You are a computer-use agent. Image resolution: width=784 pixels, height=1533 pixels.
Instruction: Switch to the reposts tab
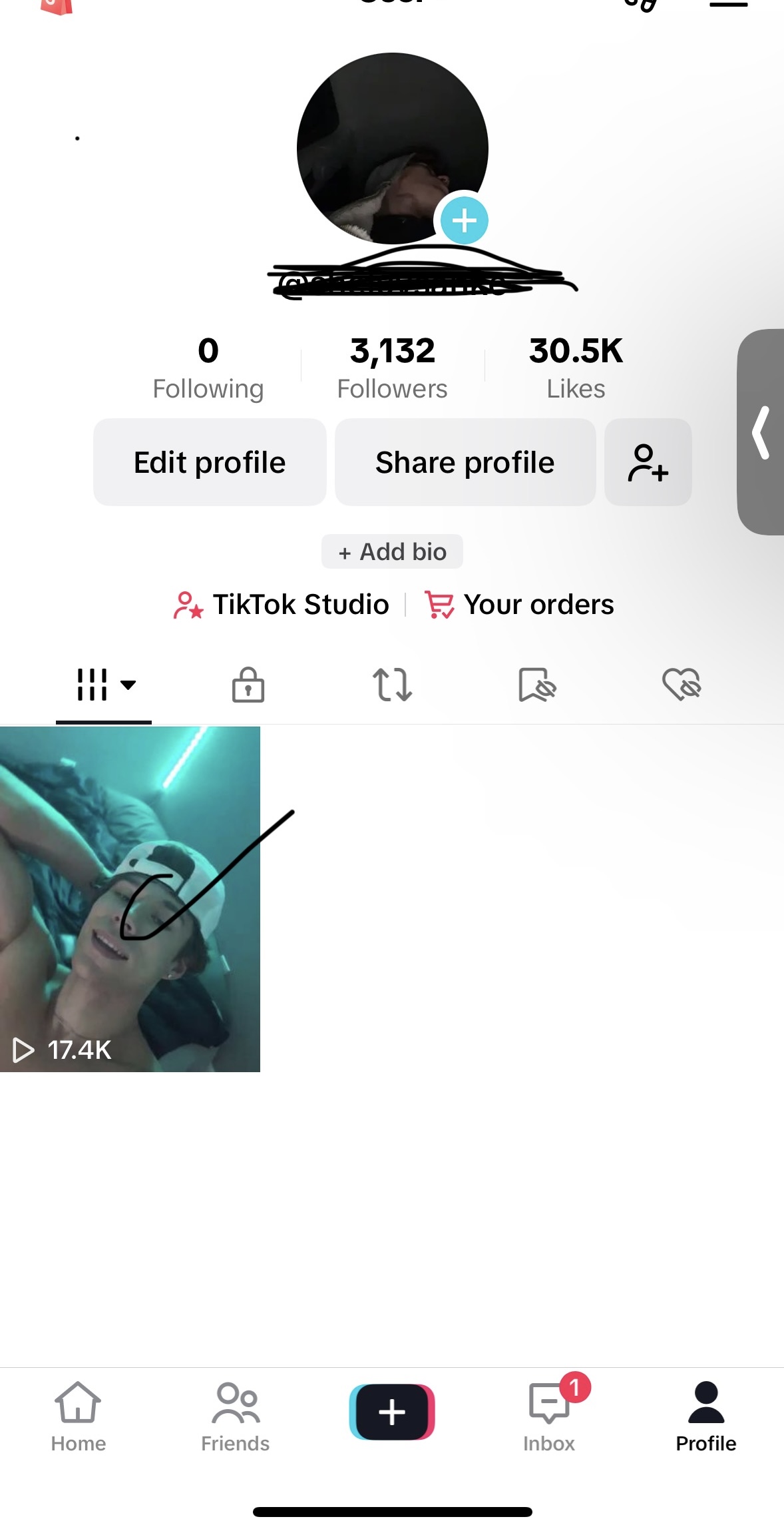pos(392,685)
